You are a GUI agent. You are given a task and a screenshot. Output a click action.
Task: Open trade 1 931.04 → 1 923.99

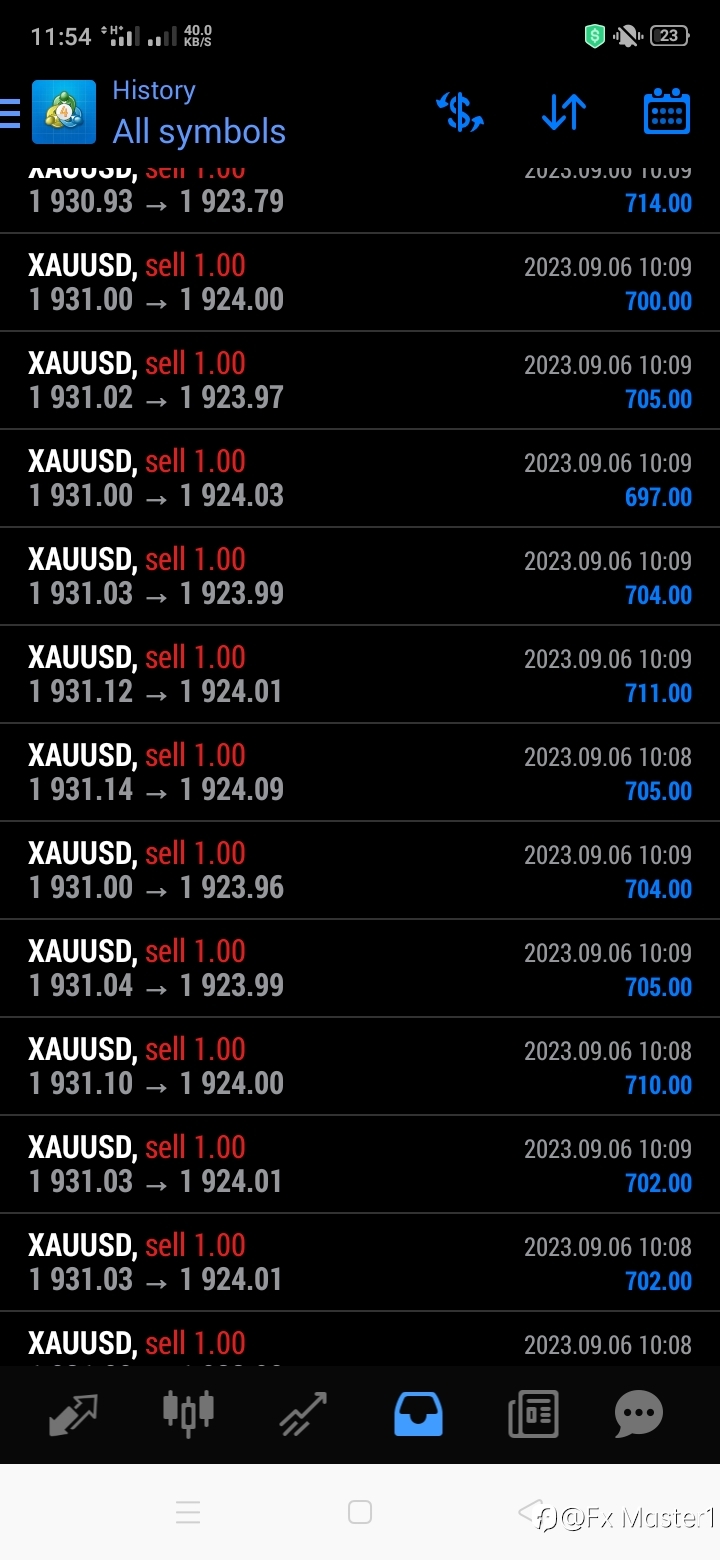(x=360, y=969)
